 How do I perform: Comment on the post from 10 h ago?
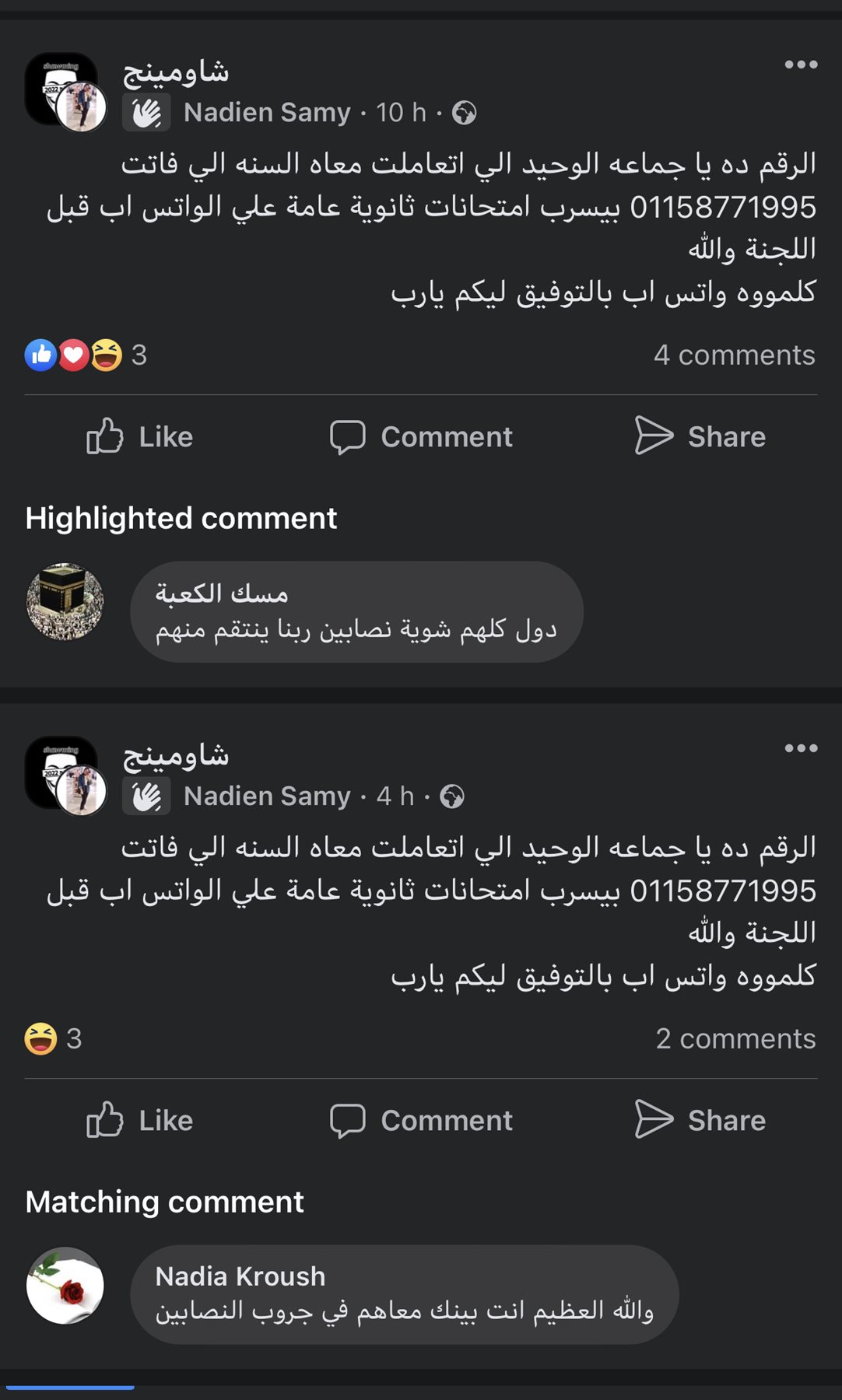click(421, 436)
